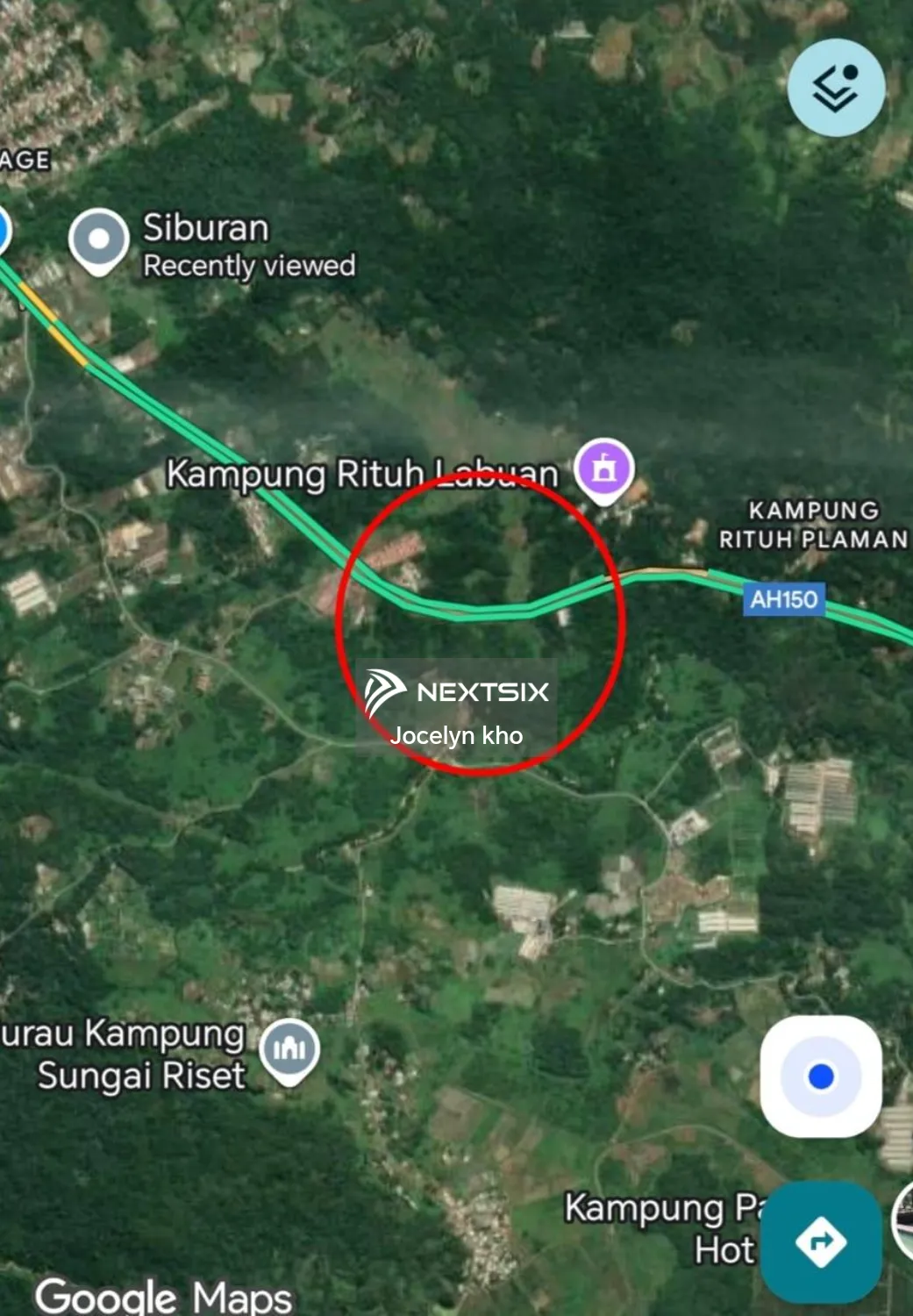Tap Recently viewed under Siburan
The image size is (913, 1316).
[248, 264]
